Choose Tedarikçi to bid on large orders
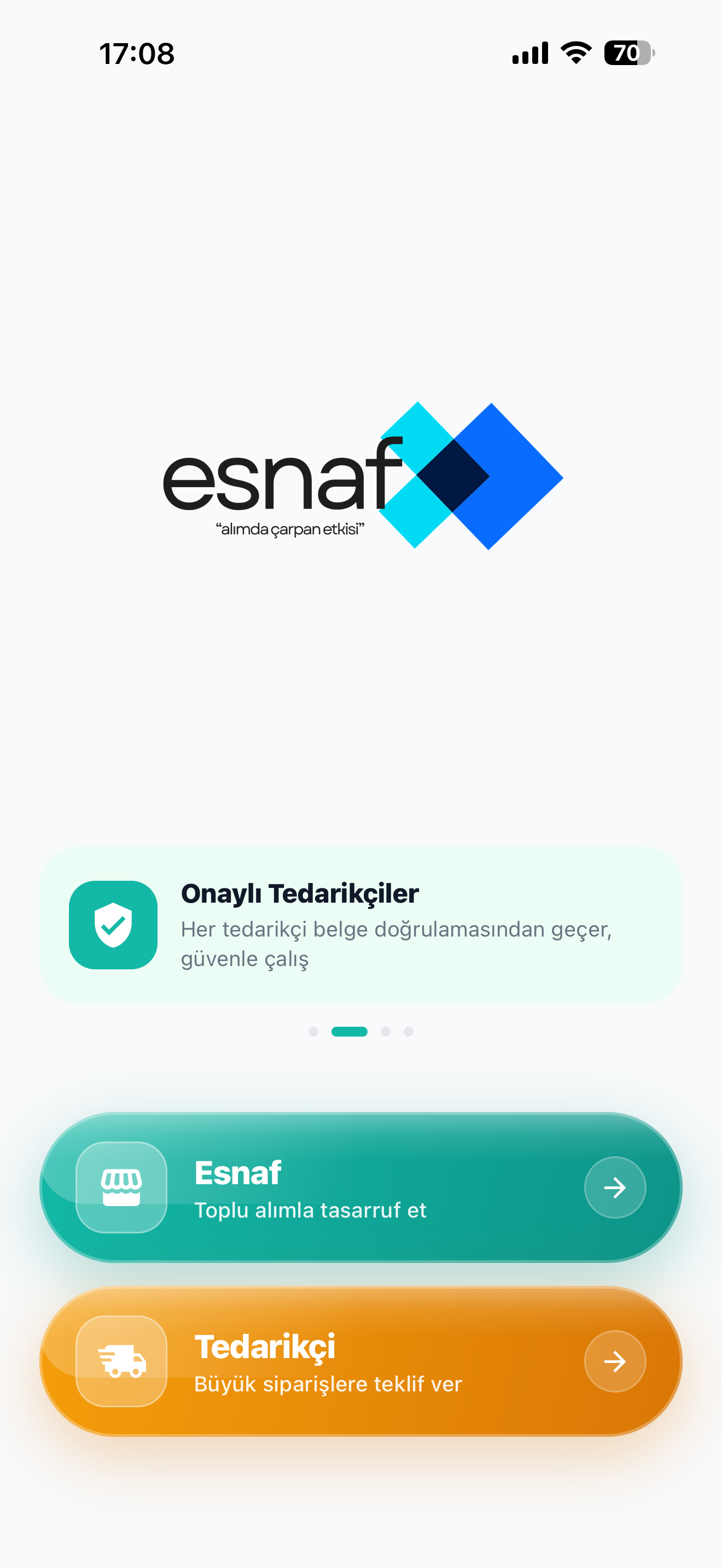The width and height of the screenshot is (722, 1568). [361, 1362]
